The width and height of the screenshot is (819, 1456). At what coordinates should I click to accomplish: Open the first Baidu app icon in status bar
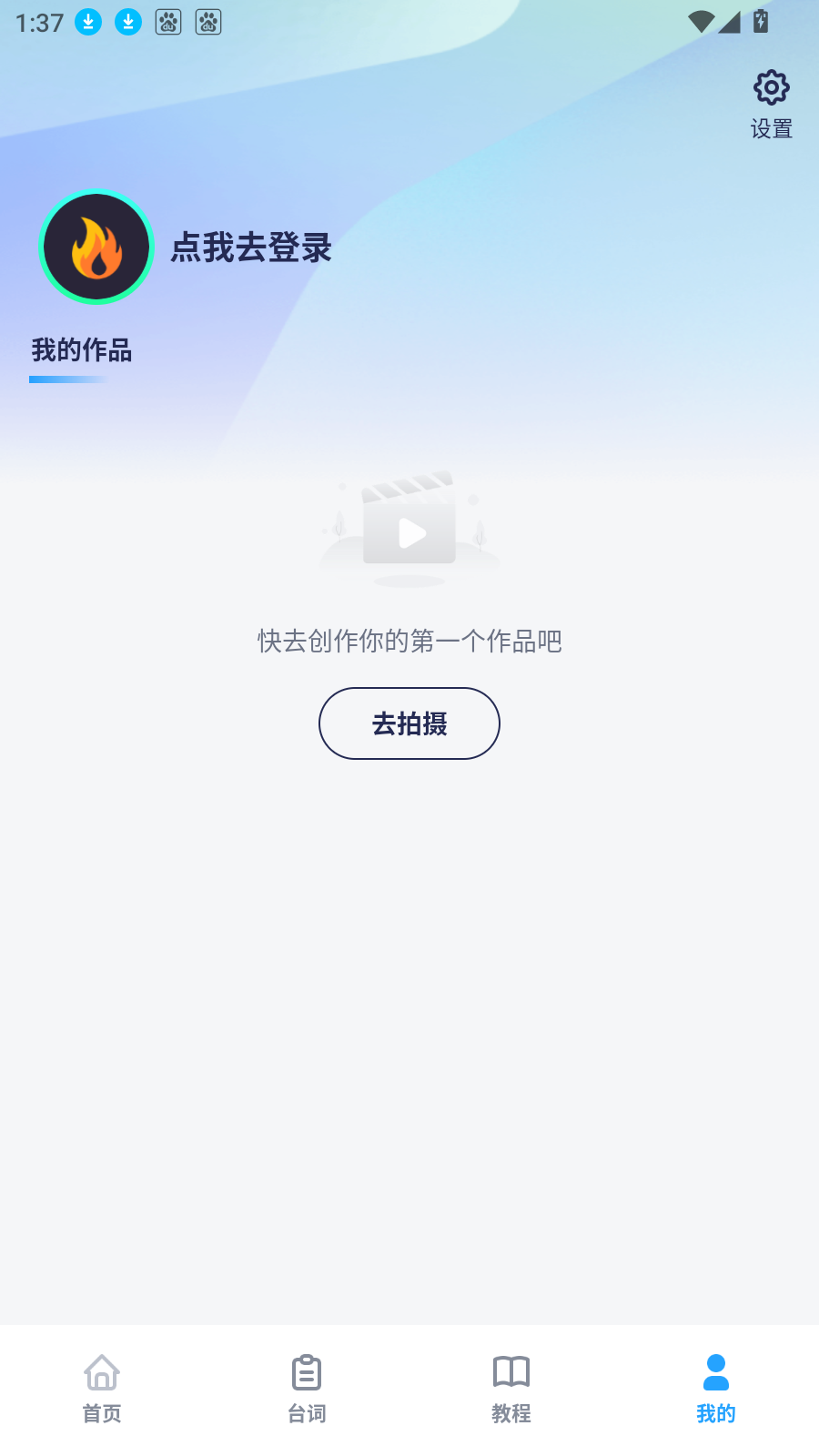[167, 22]
